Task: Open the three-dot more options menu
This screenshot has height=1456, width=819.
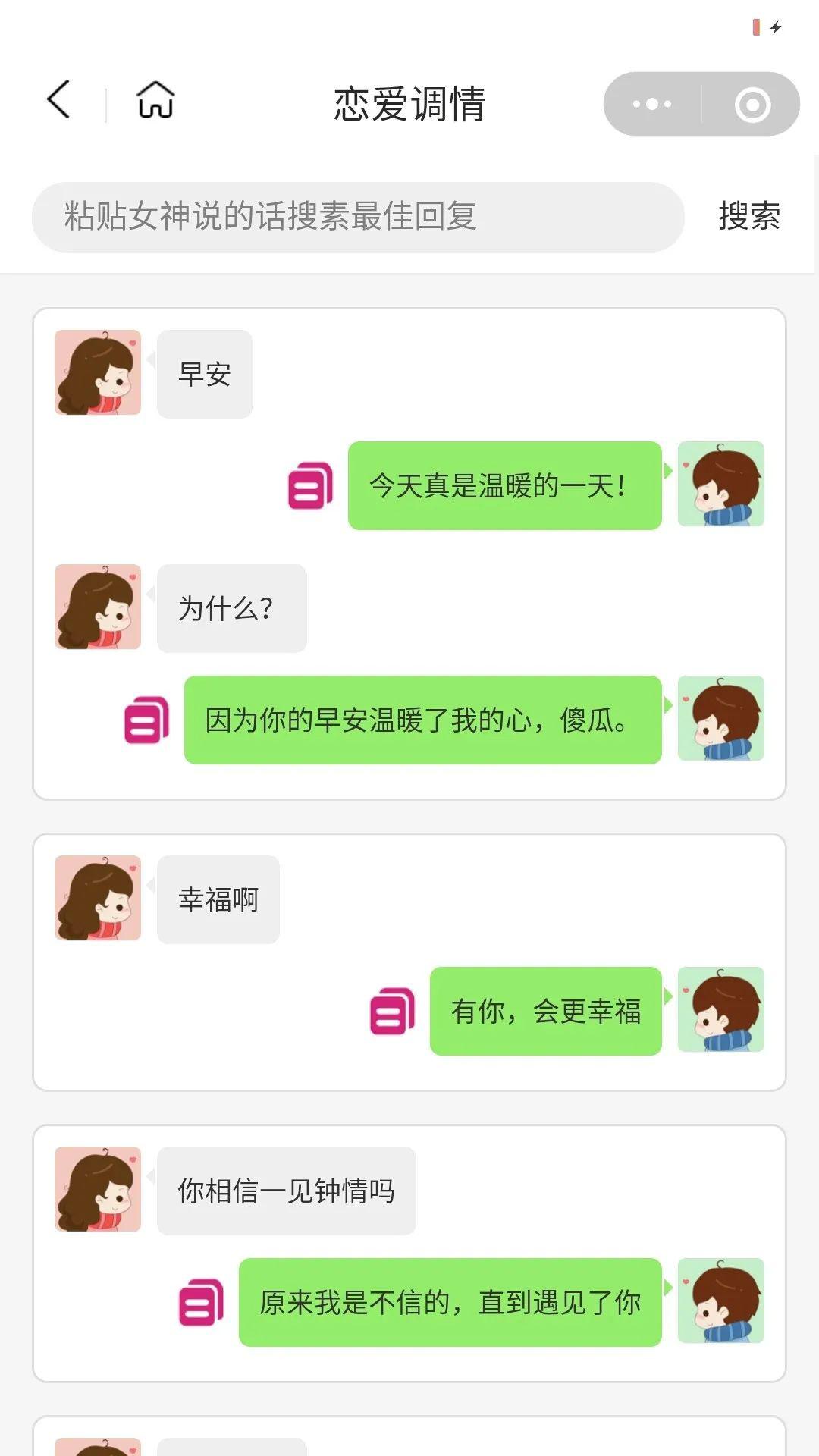Action: coord(654,105)
